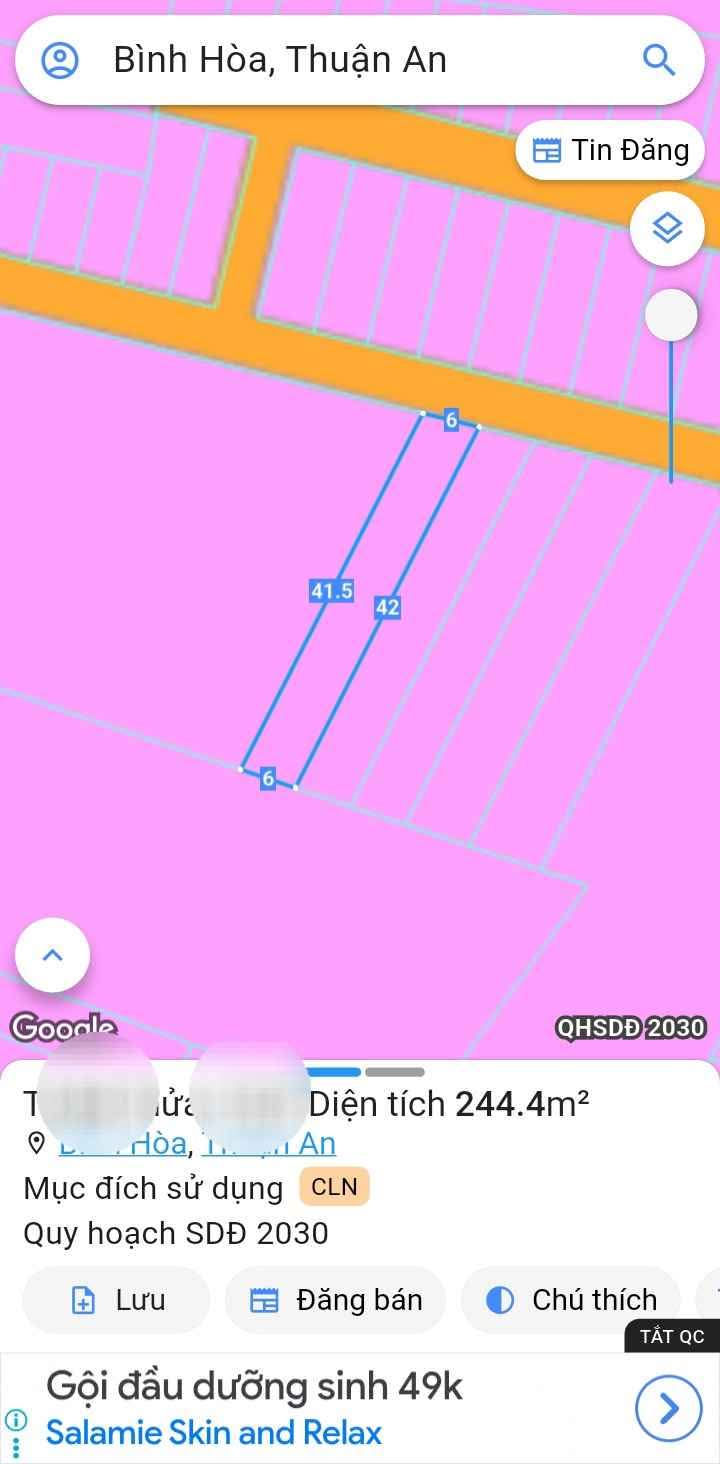Open the account profile icon
Viewport: 720px width, 1464px height.
60,60
